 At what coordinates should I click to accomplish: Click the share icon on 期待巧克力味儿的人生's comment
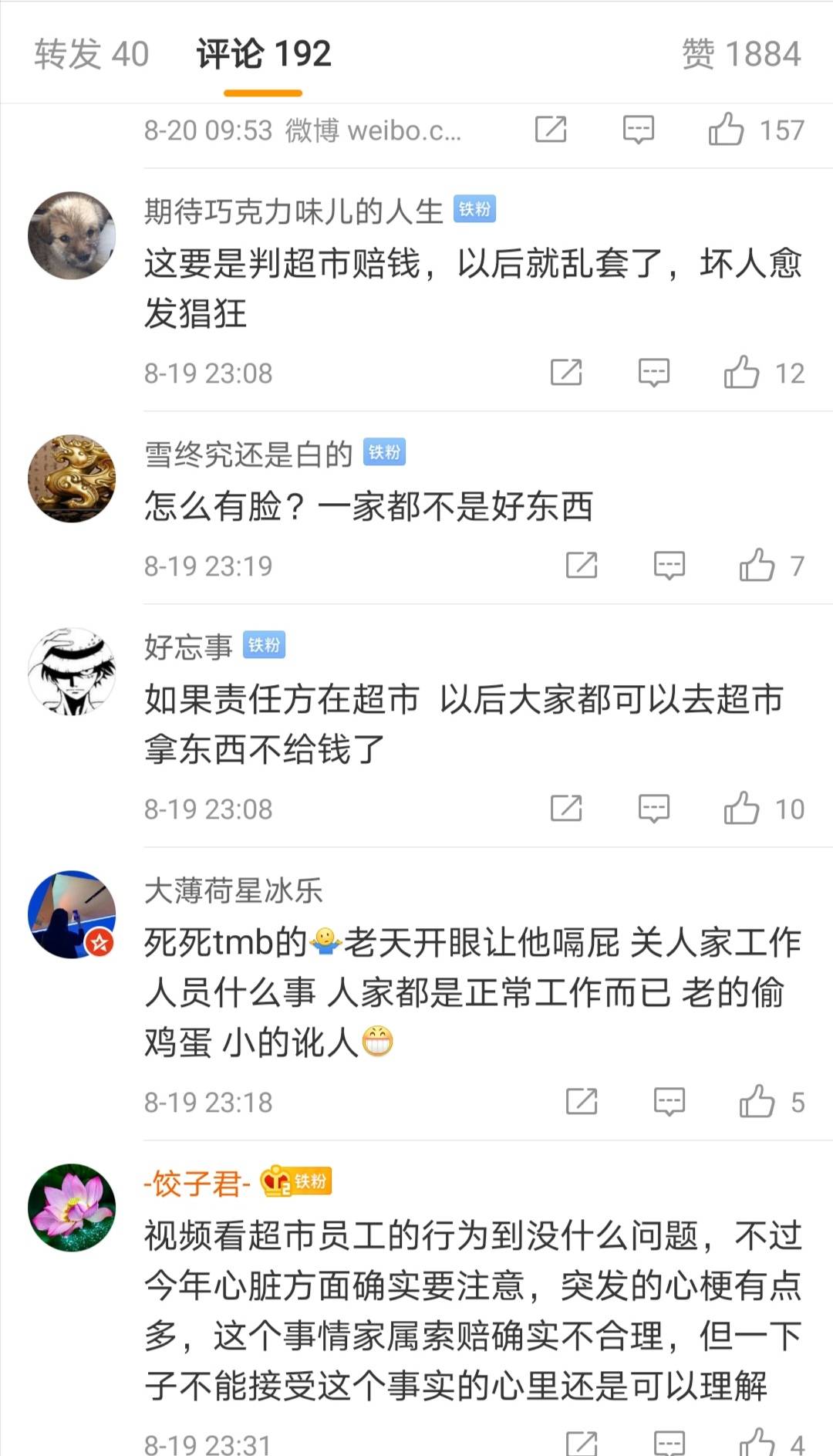click(568, 373)
